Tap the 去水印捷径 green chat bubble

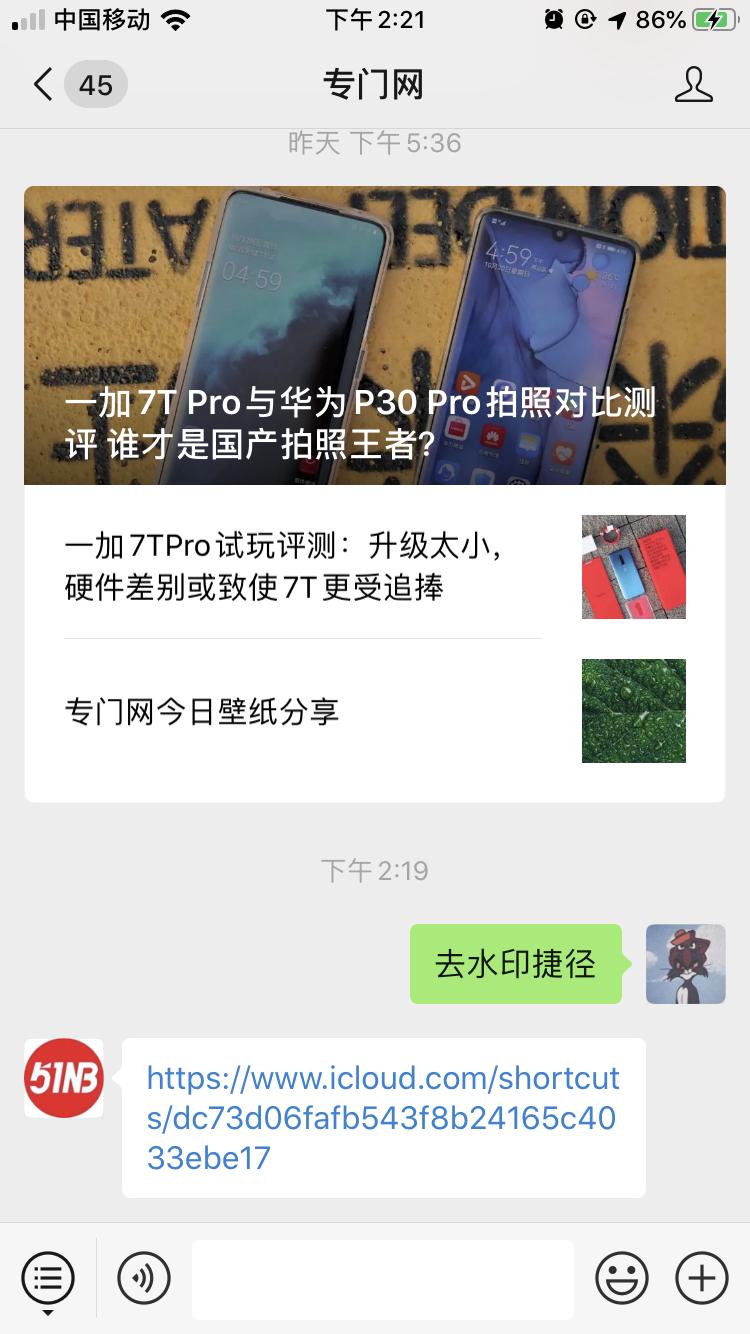click(515, 963)
